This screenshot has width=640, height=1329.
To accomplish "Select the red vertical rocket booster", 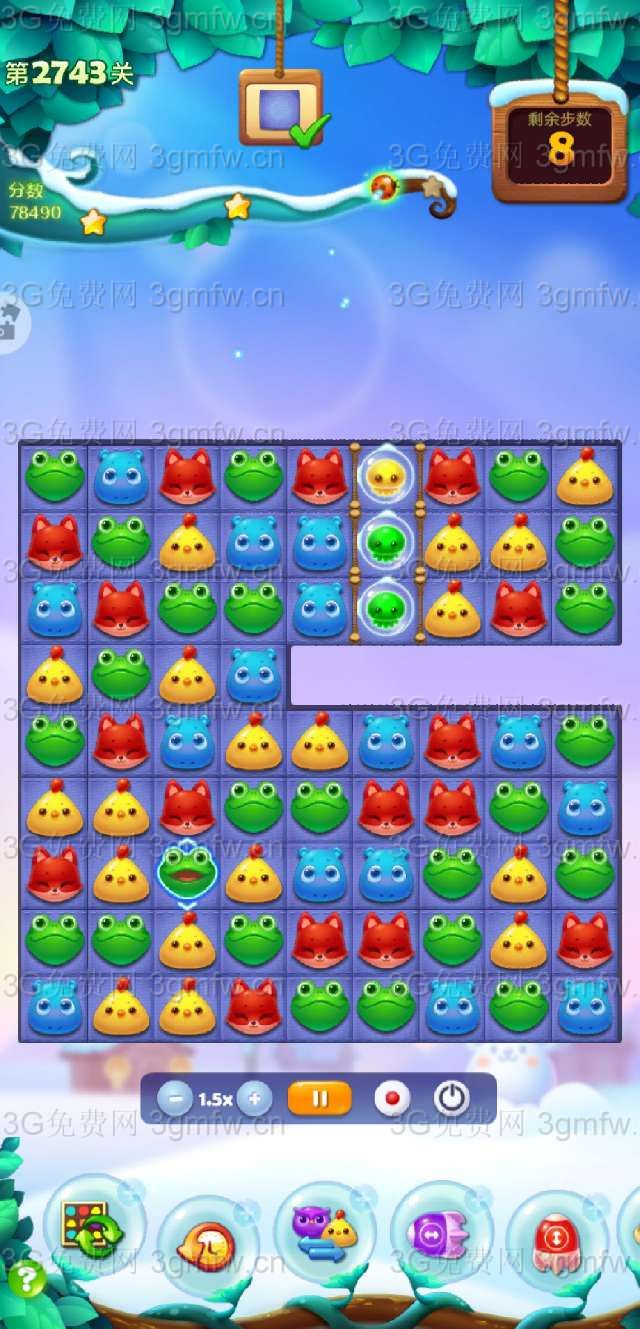I will coord(556,1240).
